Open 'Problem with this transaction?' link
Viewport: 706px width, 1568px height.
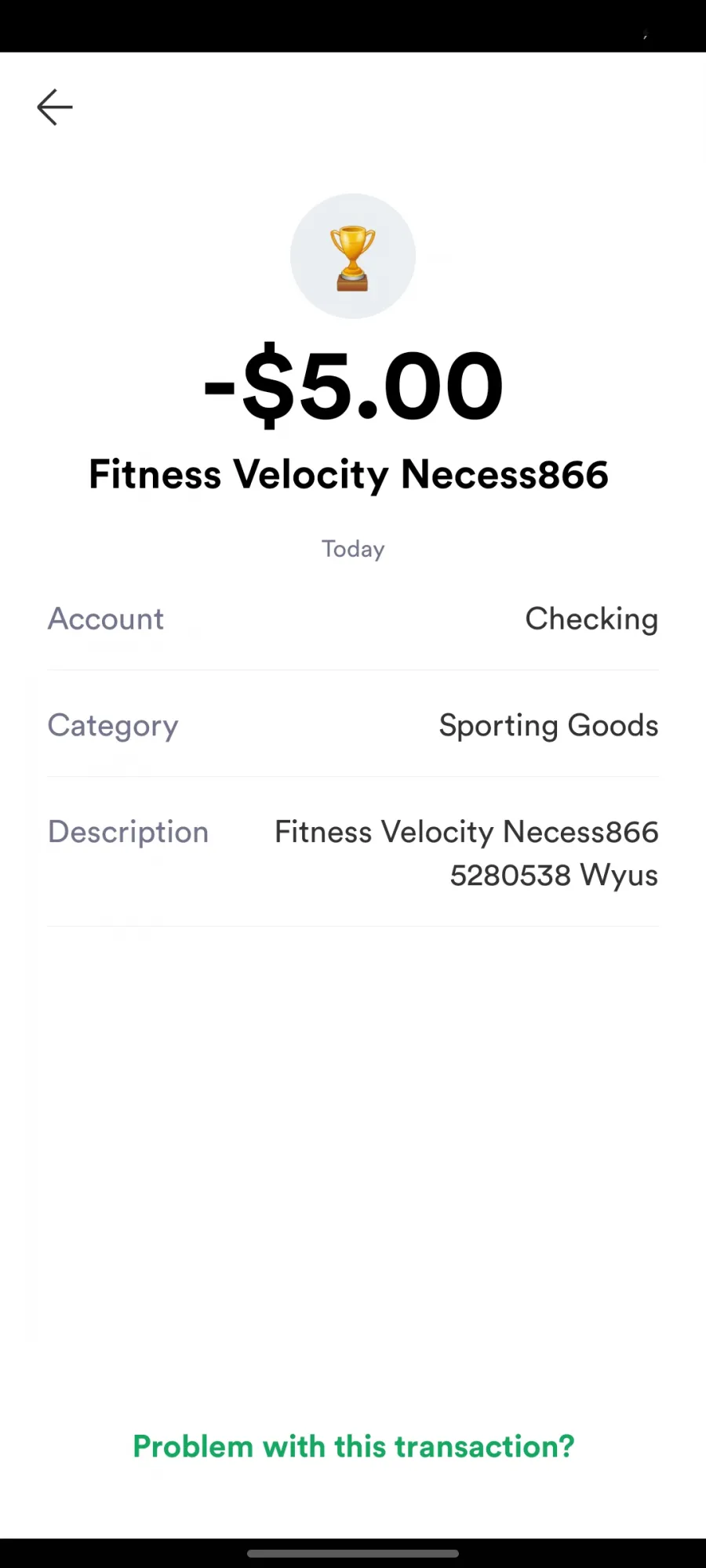click(354, 1446)
